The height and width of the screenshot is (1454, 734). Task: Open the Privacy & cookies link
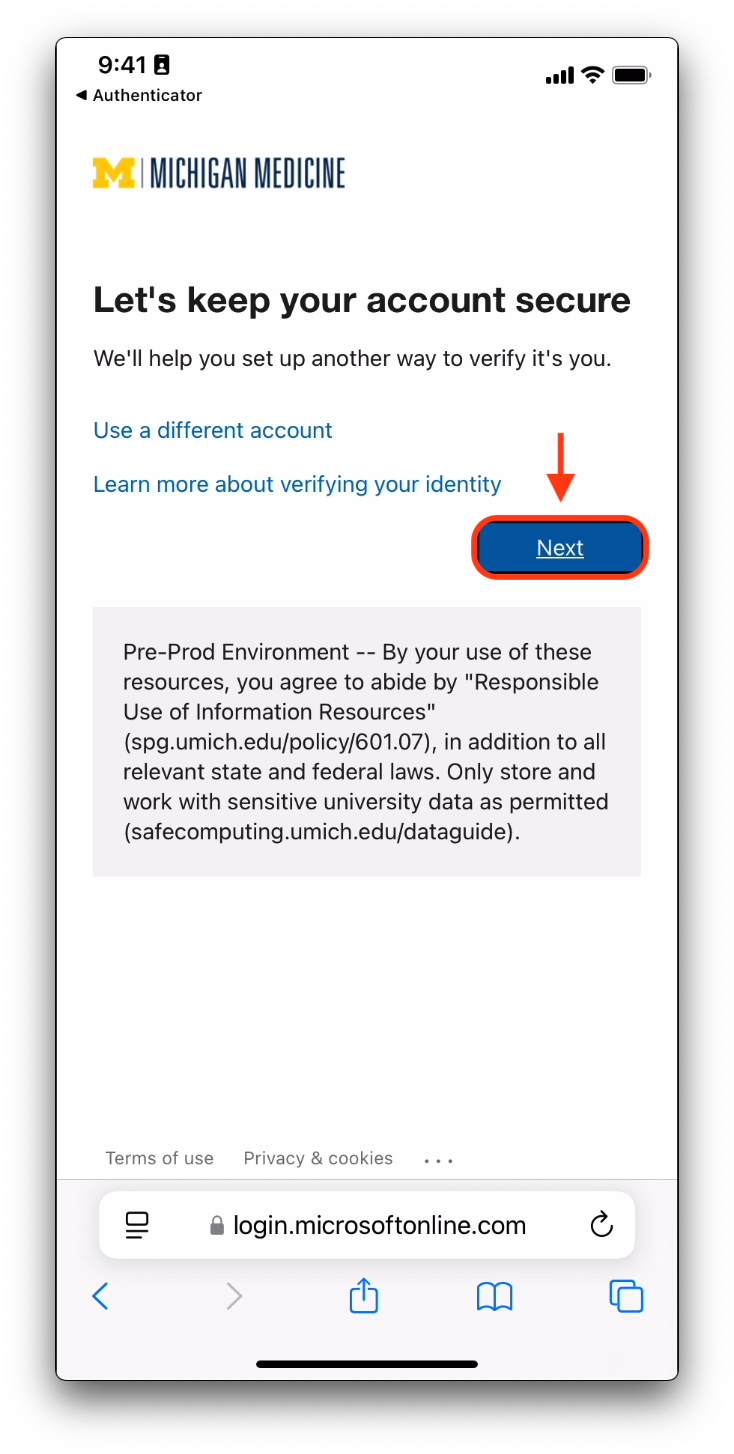point(318,1158)
